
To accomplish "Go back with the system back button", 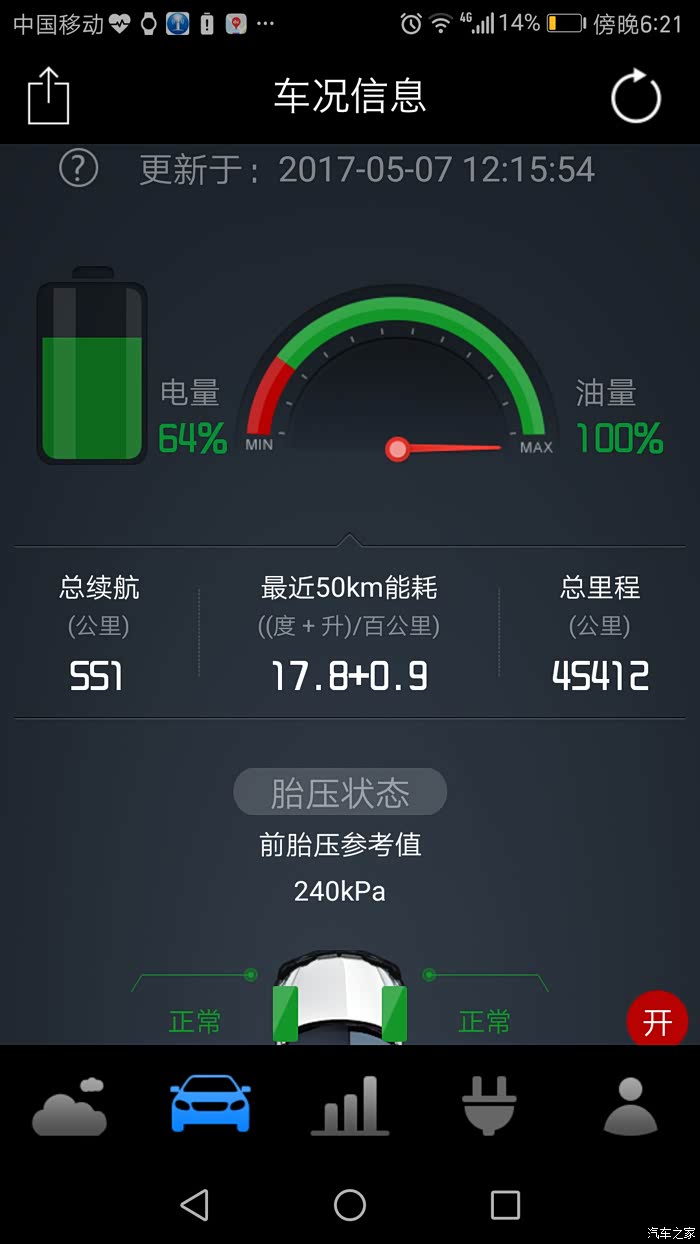I will [195, 1205].
